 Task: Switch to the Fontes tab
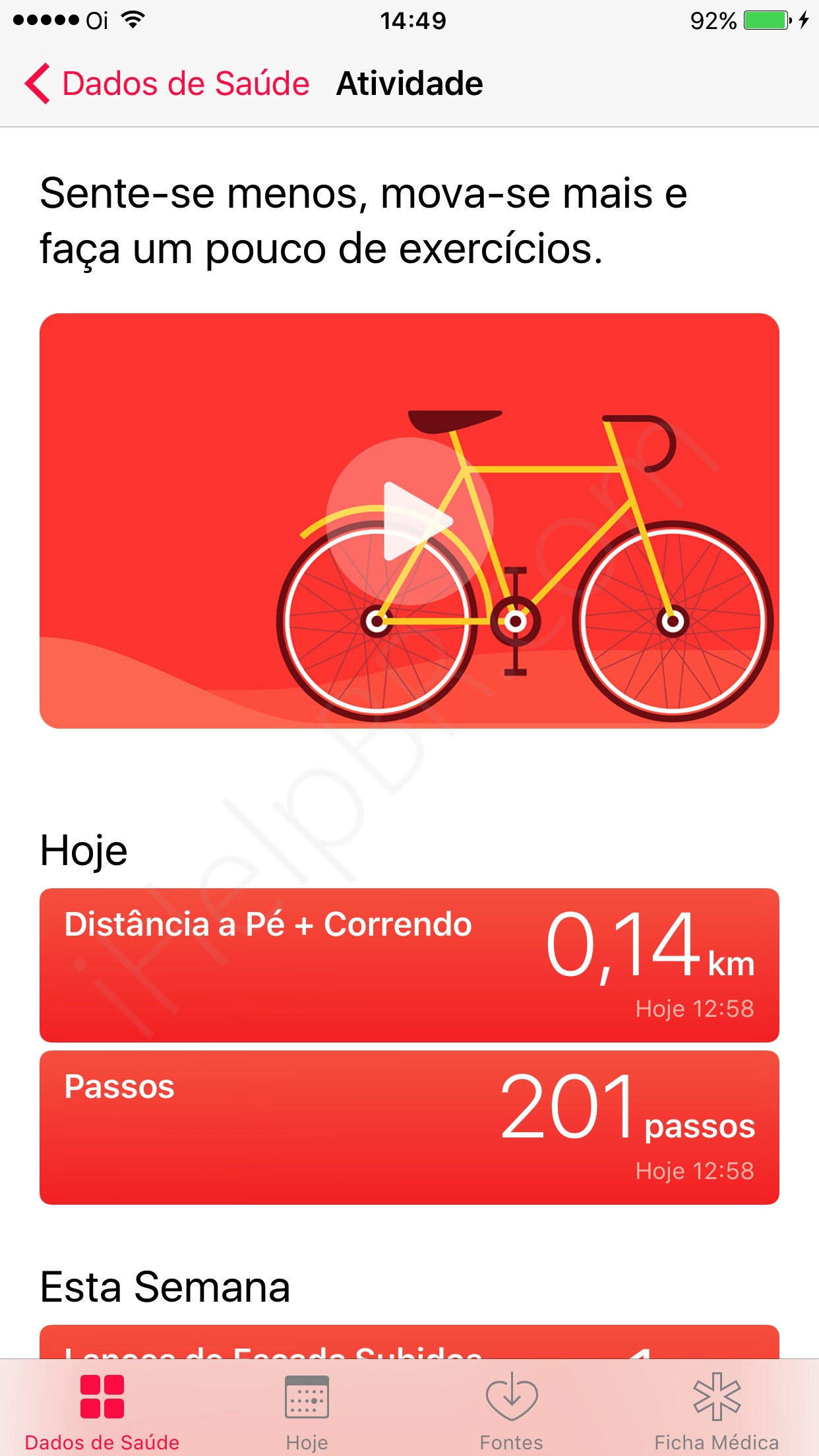(x=511, y=1412)
